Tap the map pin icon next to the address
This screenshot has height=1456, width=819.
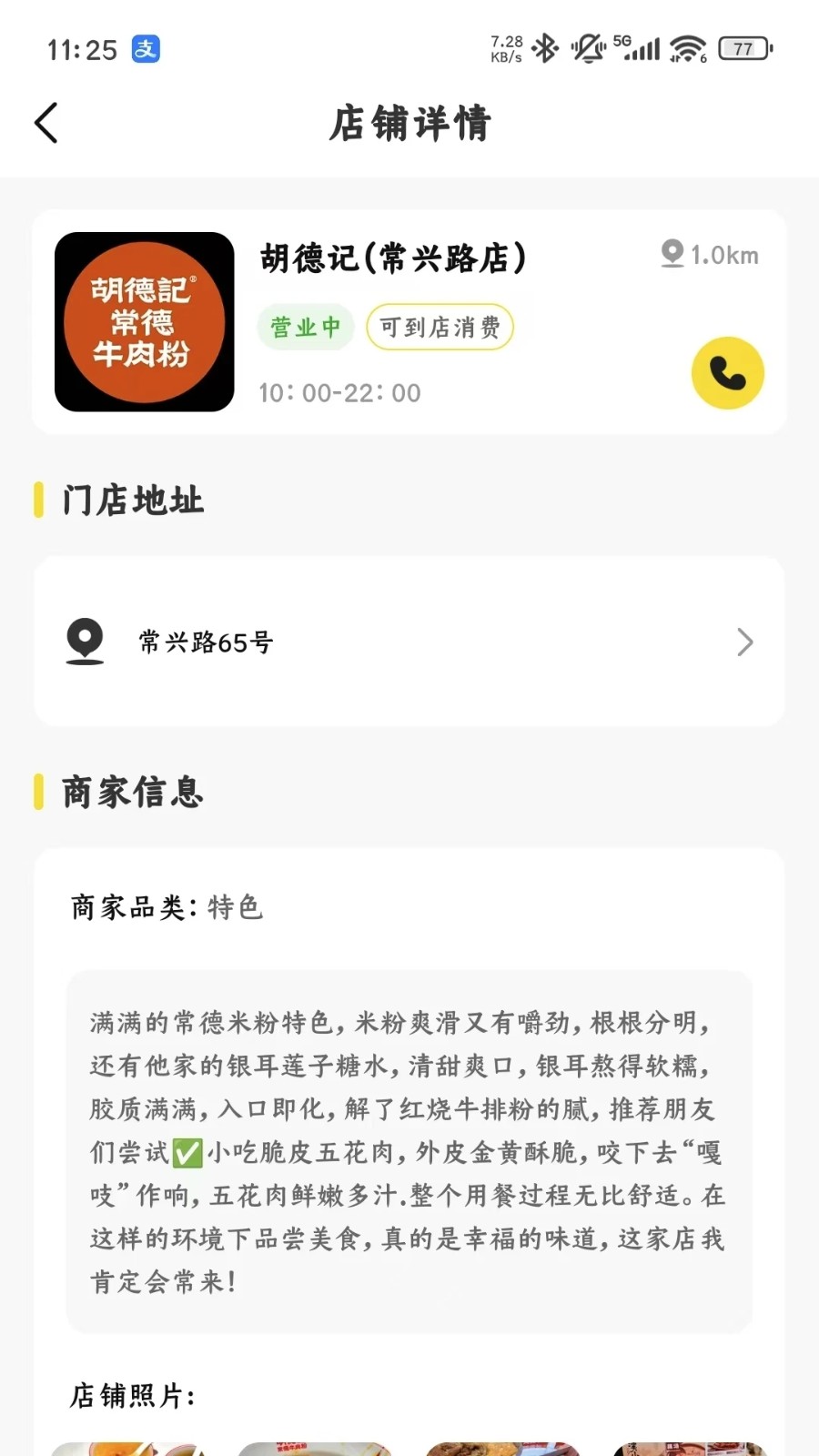coord(84,642)
